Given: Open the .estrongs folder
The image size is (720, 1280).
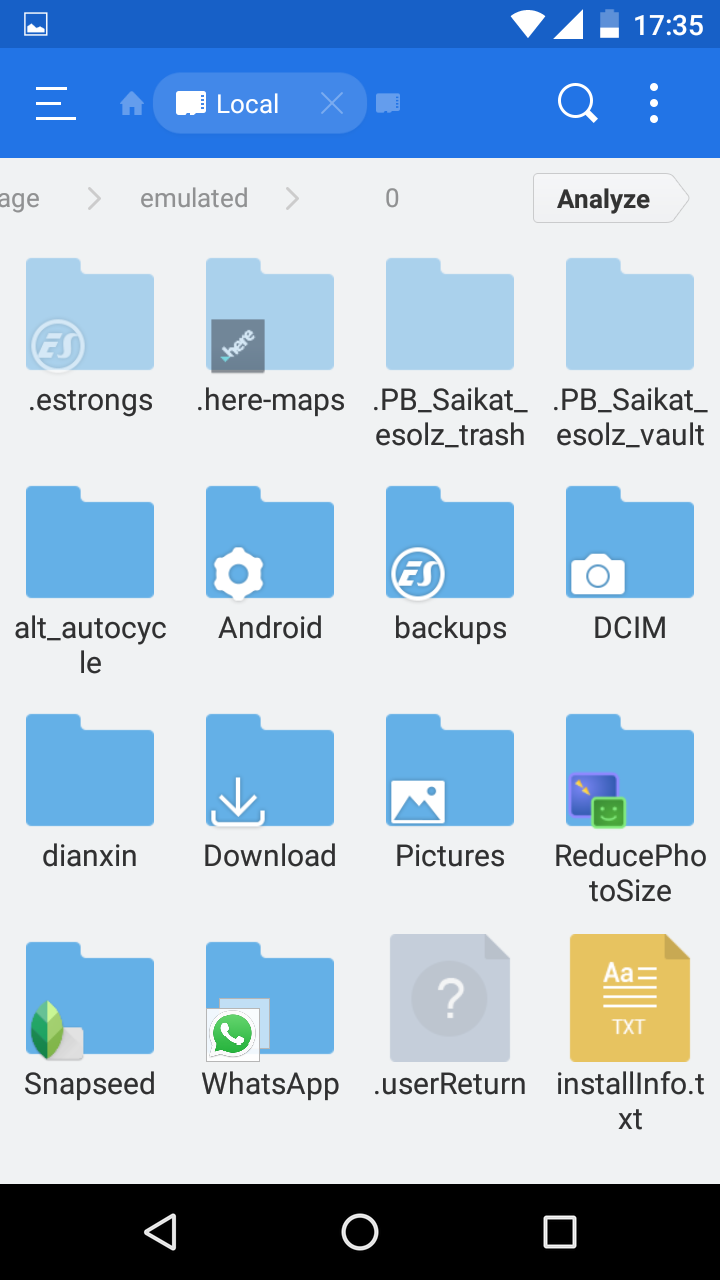Looking at the screenshot, I should (x=90, y=337).
